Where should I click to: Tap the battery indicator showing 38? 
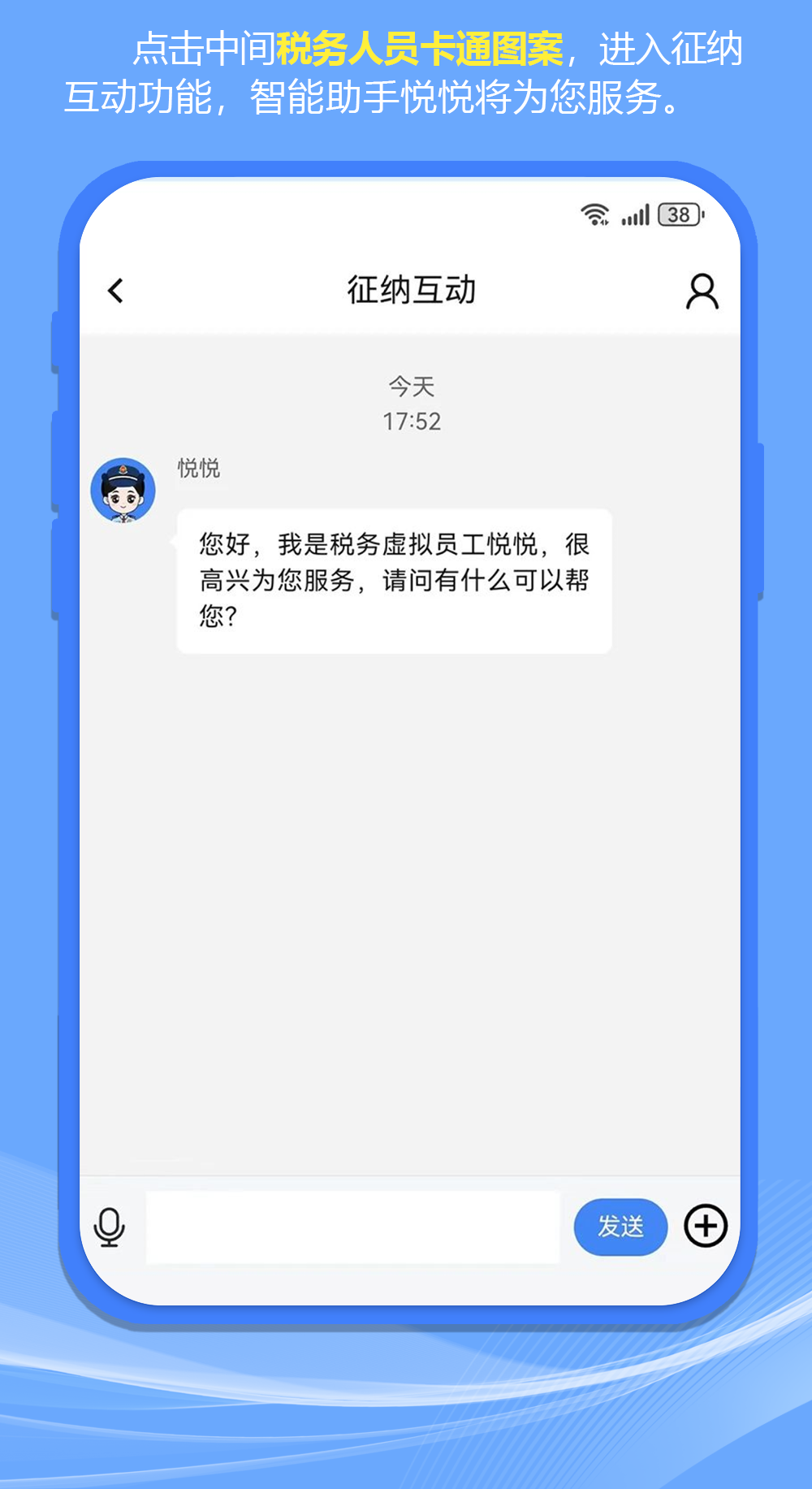[679, 214]
